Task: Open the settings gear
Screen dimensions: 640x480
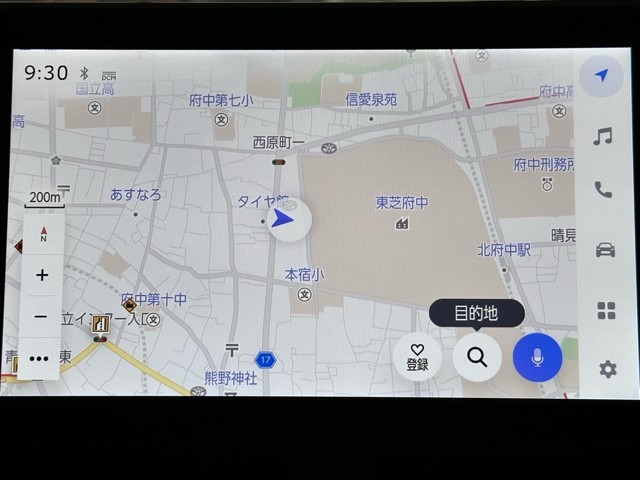Action: [607, 369]
